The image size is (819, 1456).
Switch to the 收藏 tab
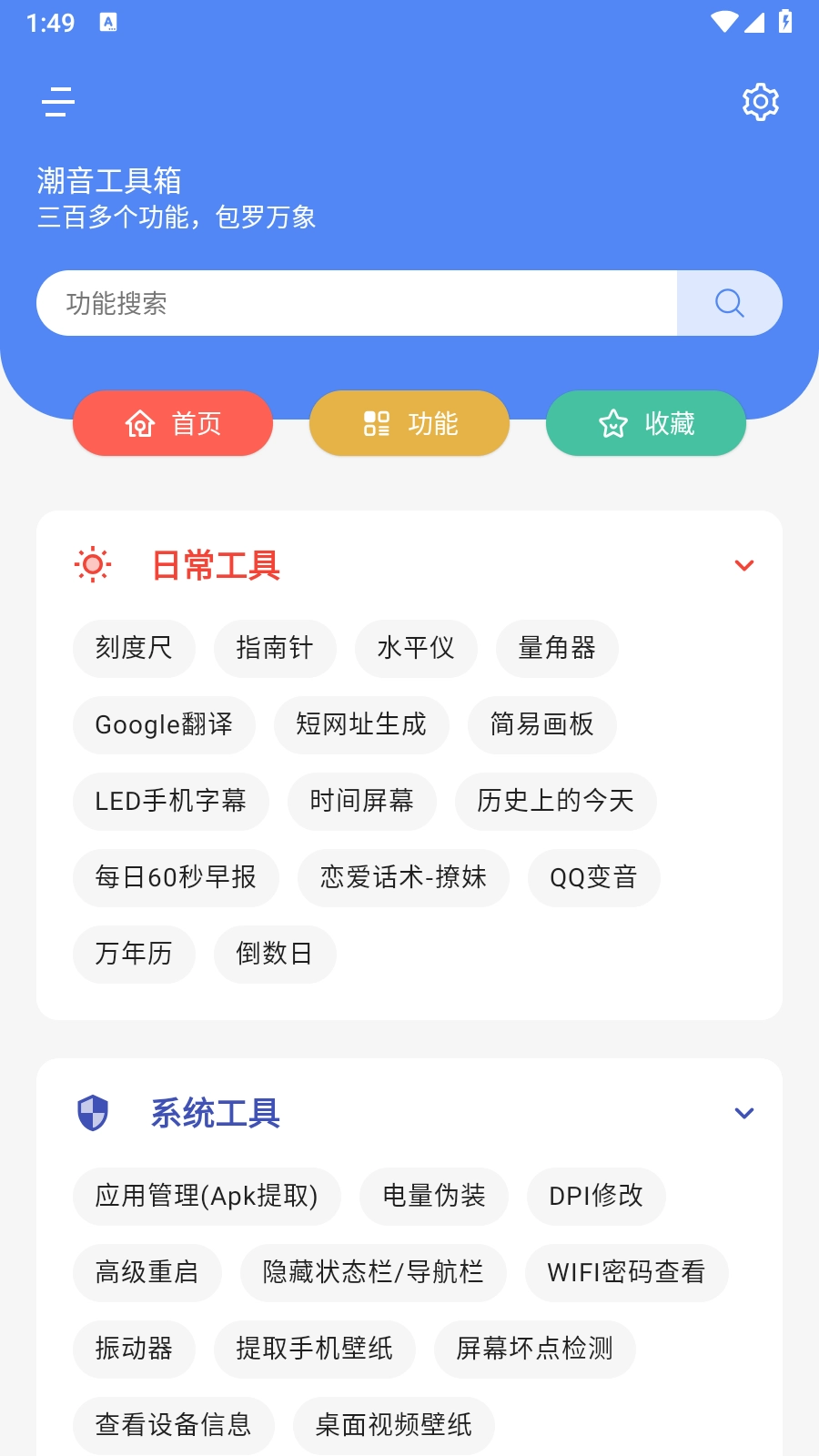(x=645, y=423)
